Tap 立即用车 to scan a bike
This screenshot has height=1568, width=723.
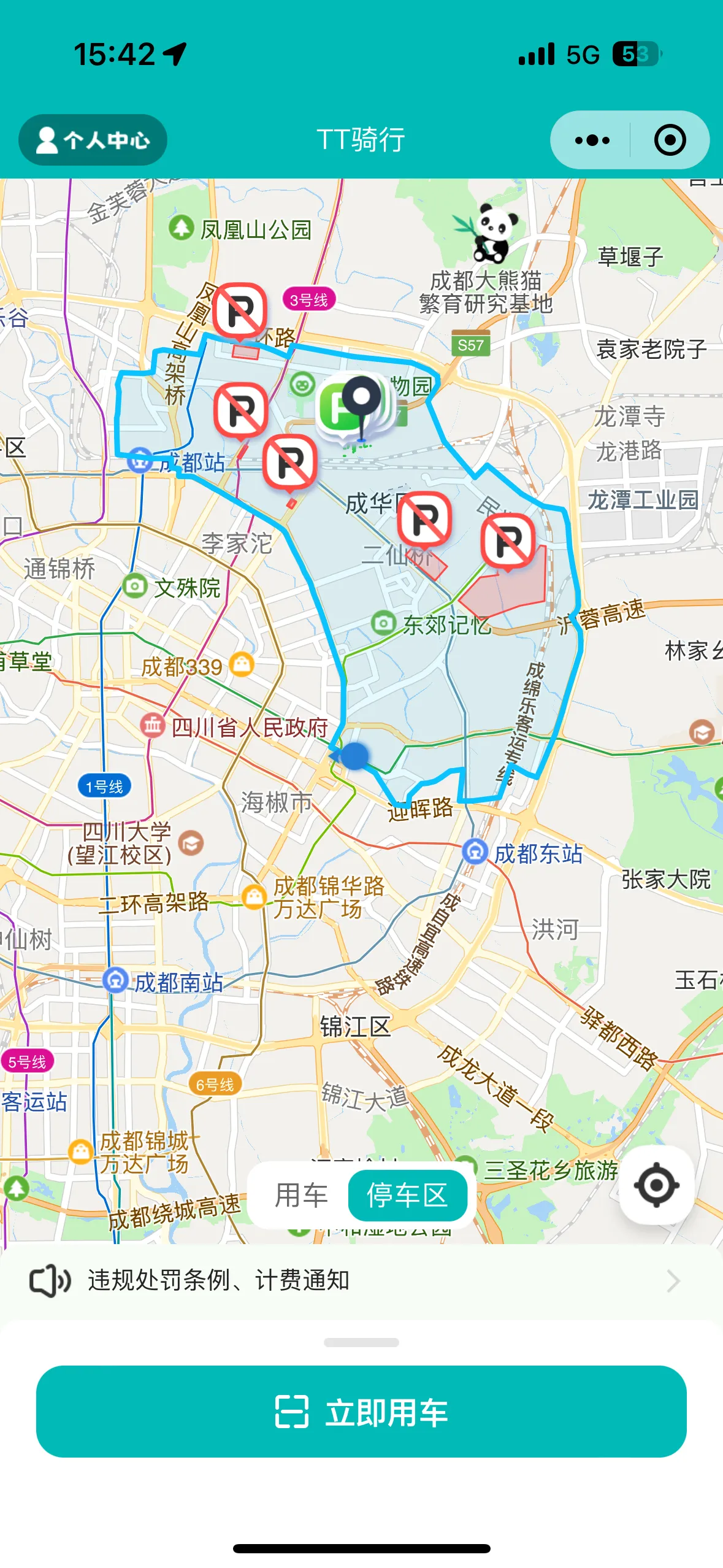point(361,1412)
